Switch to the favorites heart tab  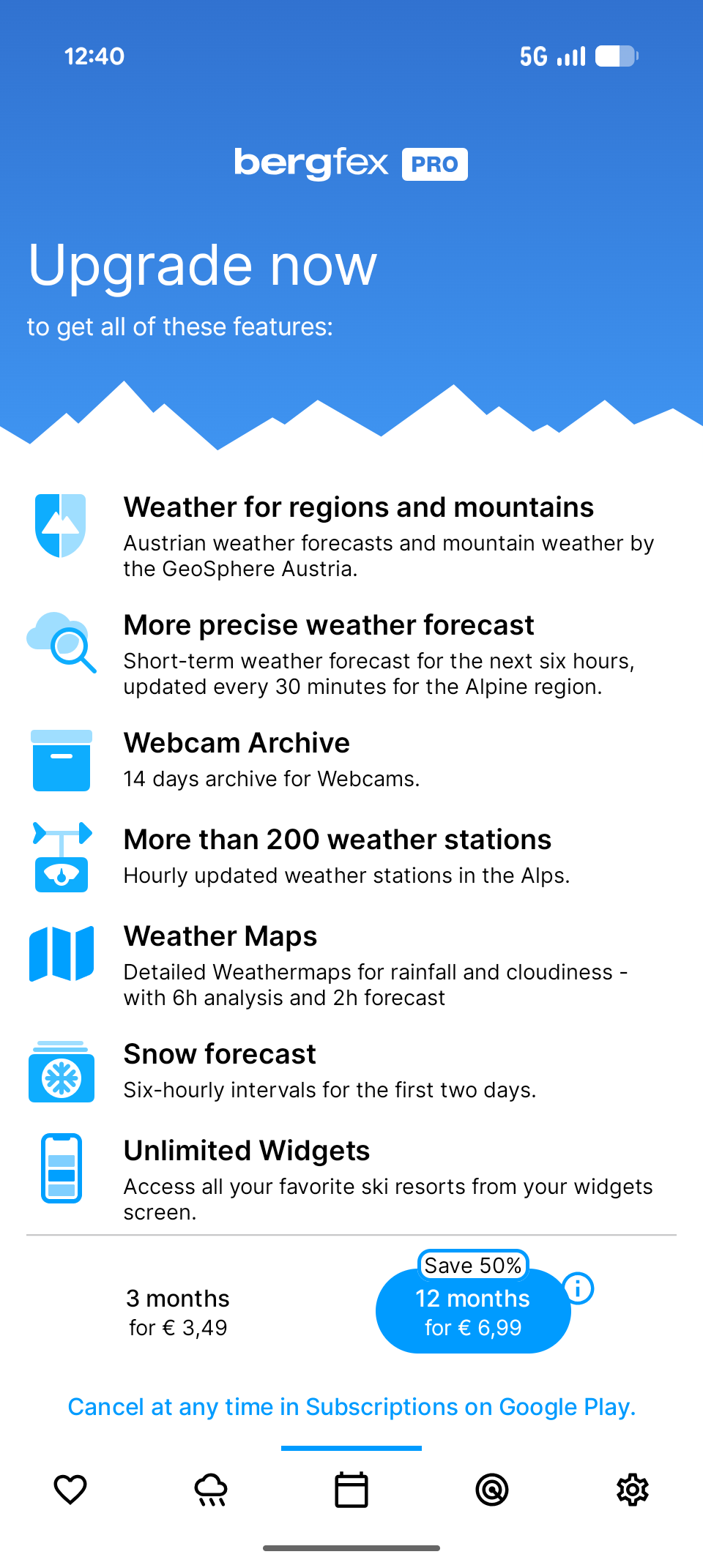coord(70,1489)
